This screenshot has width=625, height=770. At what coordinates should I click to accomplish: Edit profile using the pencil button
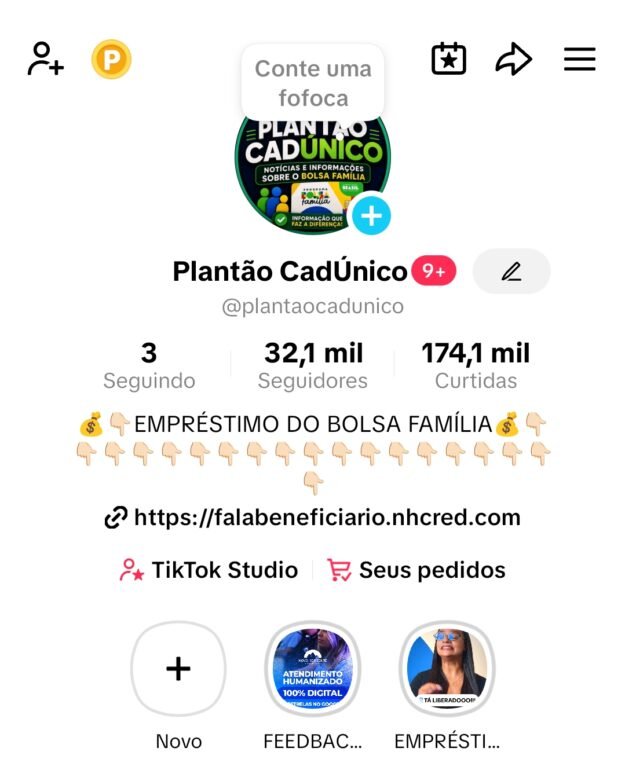click(x=512, y=271)
